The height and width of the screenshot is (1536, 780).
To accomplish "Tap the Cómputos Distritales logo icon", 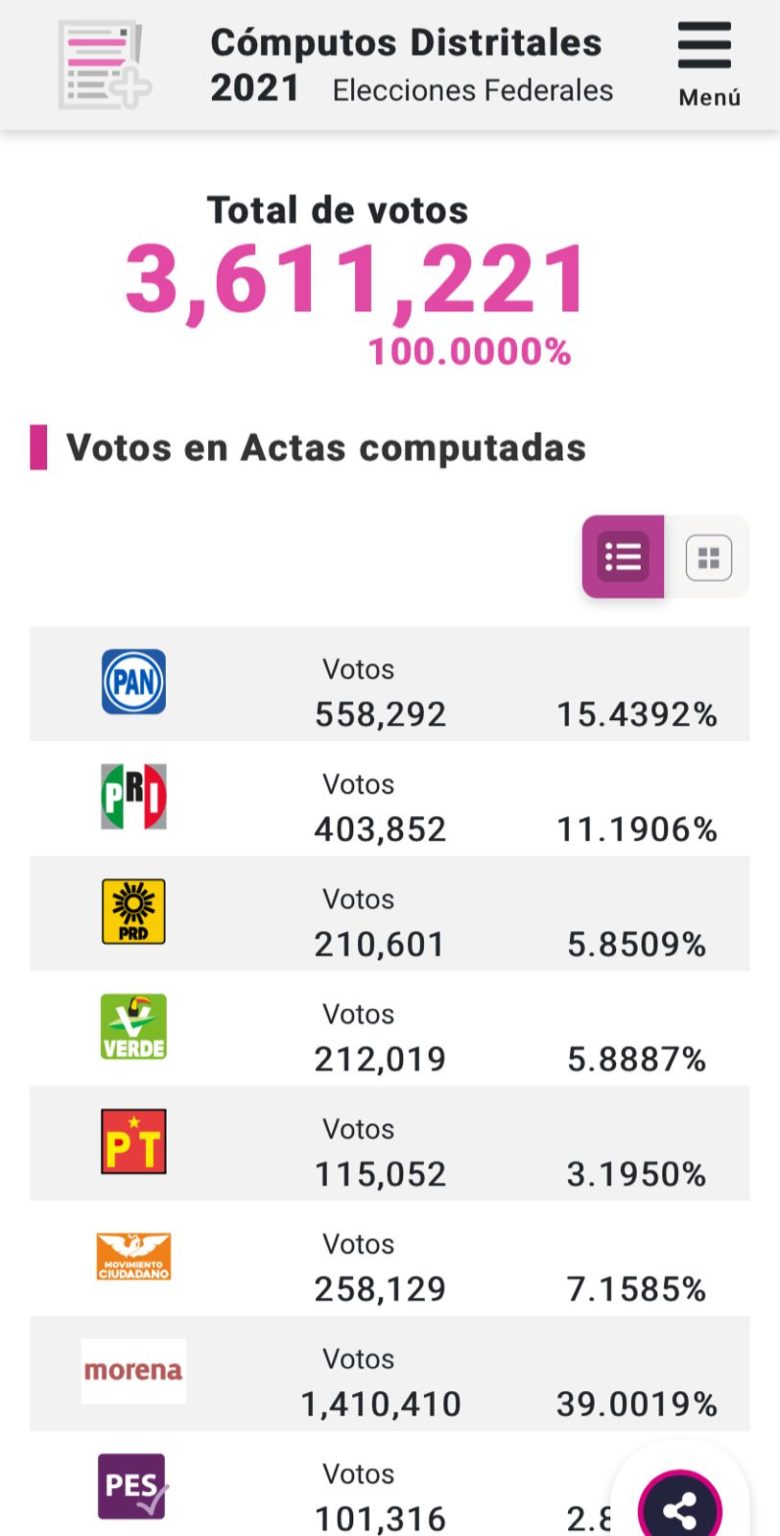I will click(x=103, y=64).
